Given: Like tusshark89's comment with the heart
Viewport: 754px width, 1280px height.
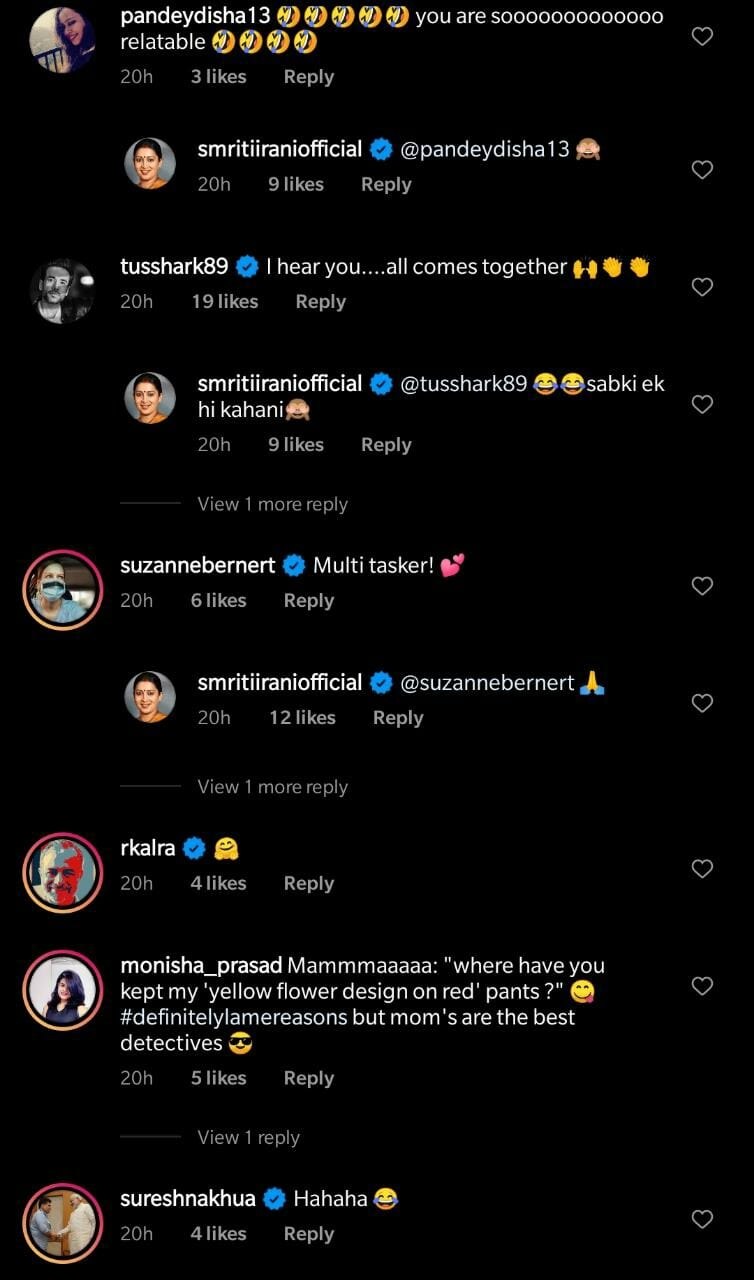Looking at the screenshot, I should pos(703,287).
